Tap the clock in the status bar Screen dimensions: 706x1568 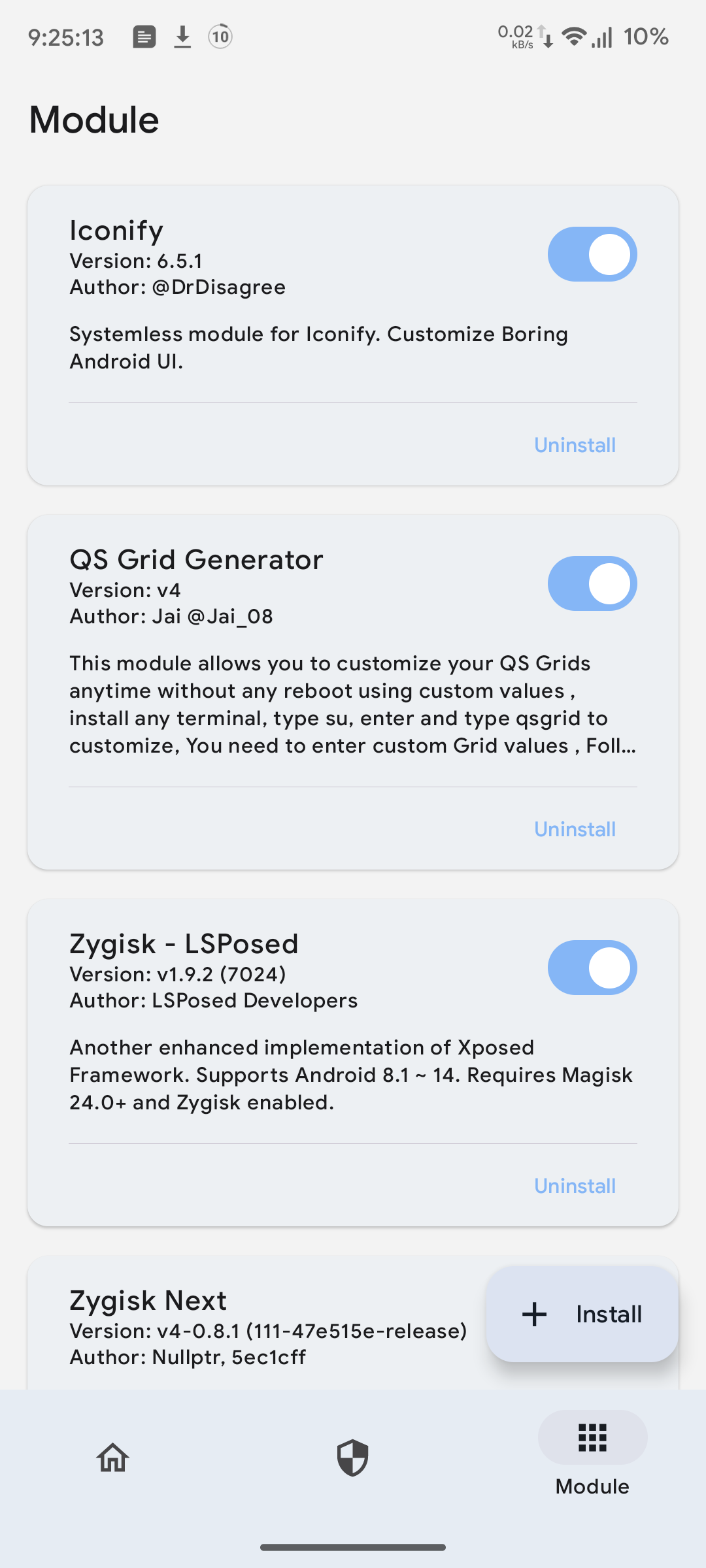point(65,37)
